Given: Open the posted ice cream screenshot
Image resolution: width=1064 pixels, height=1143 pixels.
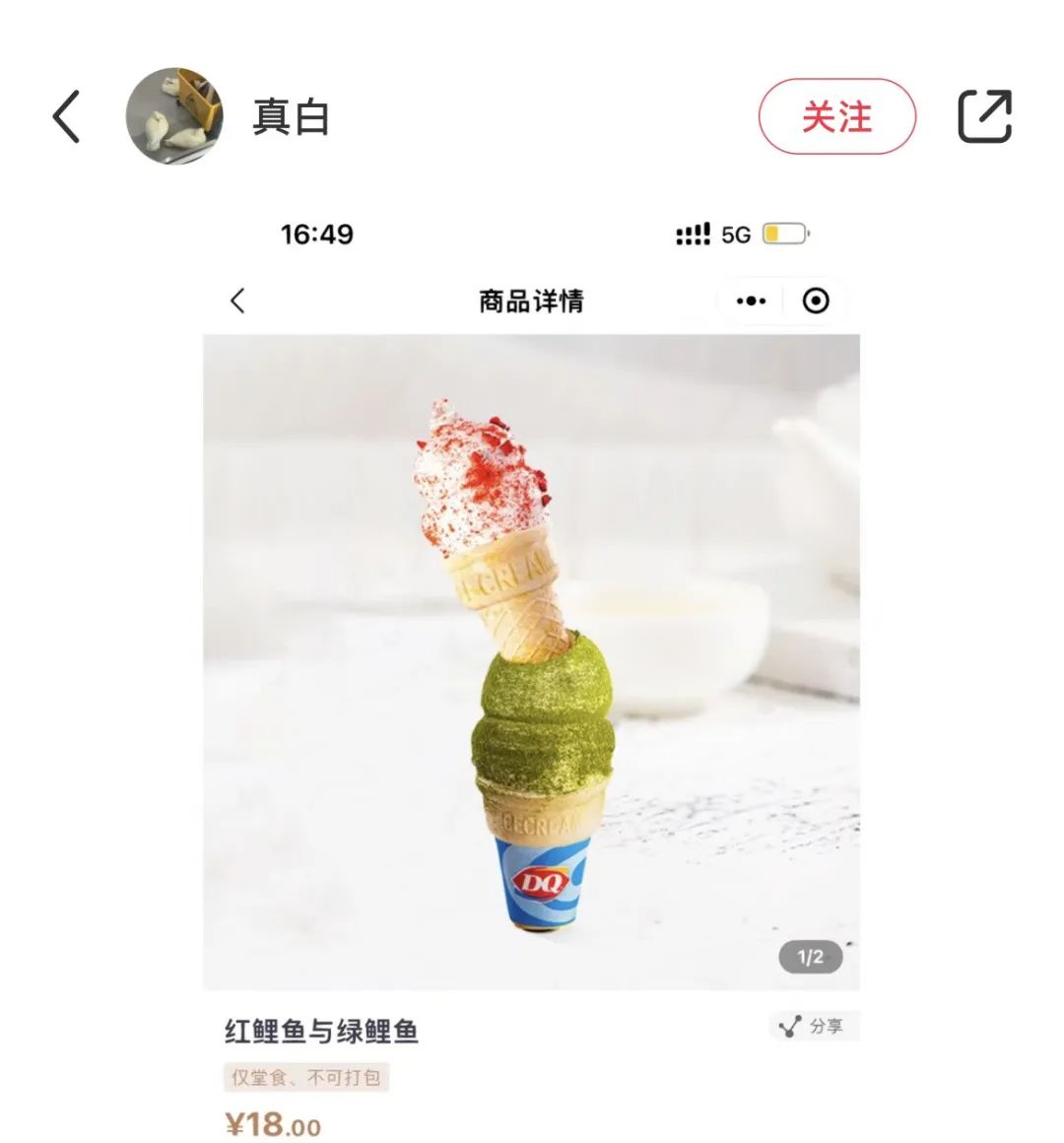Looking at the screenshot, I should [531, 660].
